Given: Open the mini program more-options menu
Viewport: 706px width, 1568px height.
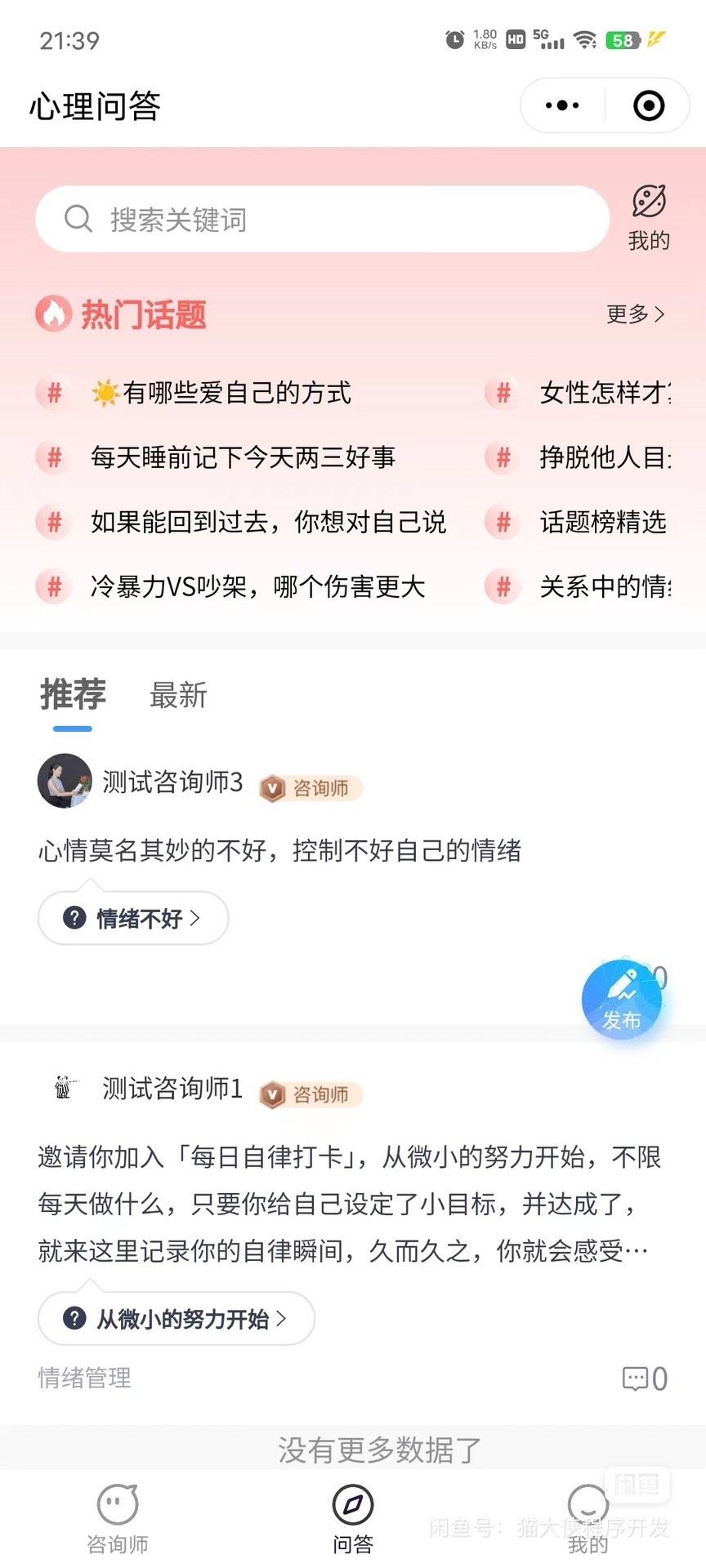Looking at the screenshot, I should [x=562, y=105].
